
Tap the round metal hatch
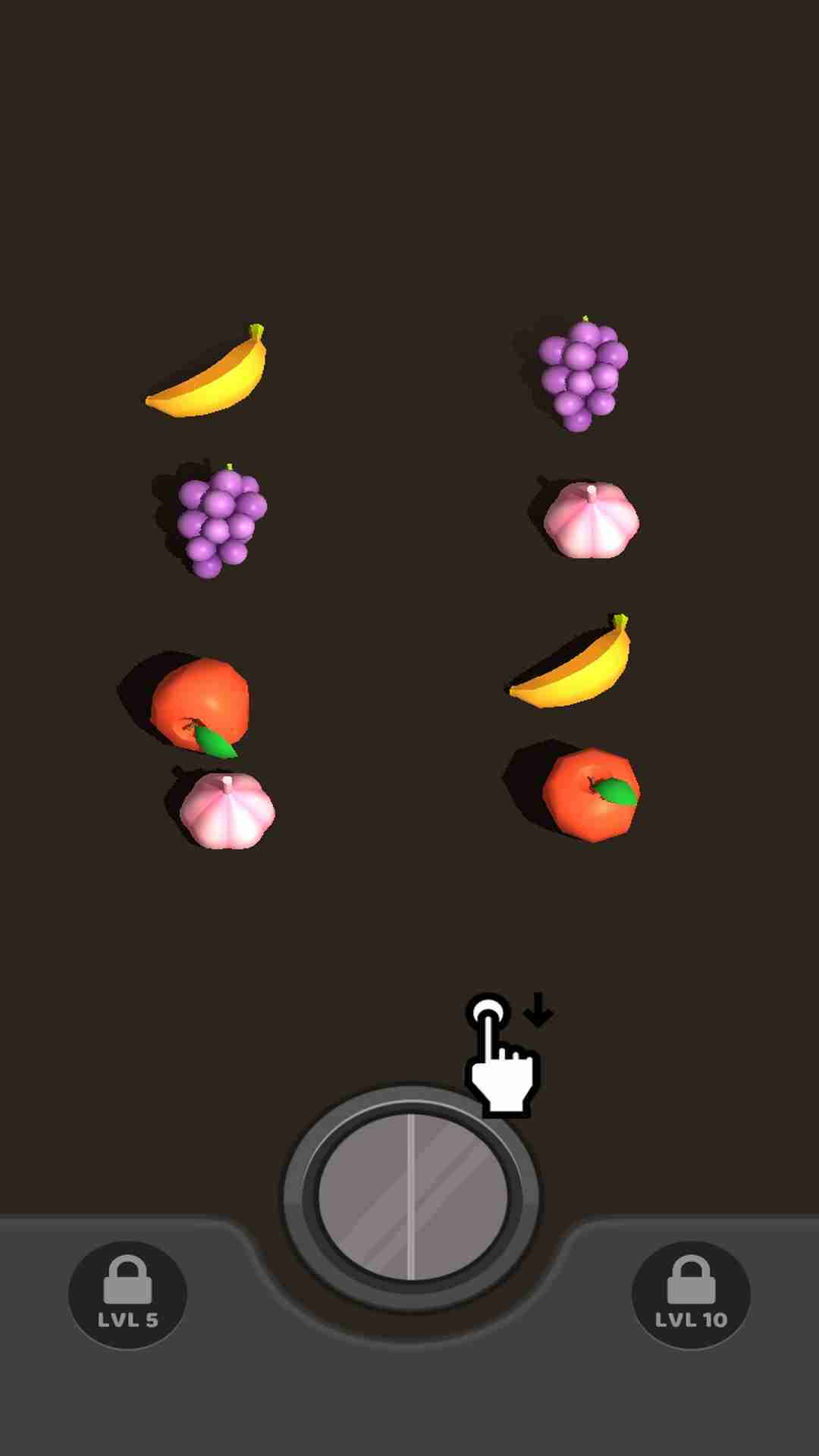coord(412,1197)
